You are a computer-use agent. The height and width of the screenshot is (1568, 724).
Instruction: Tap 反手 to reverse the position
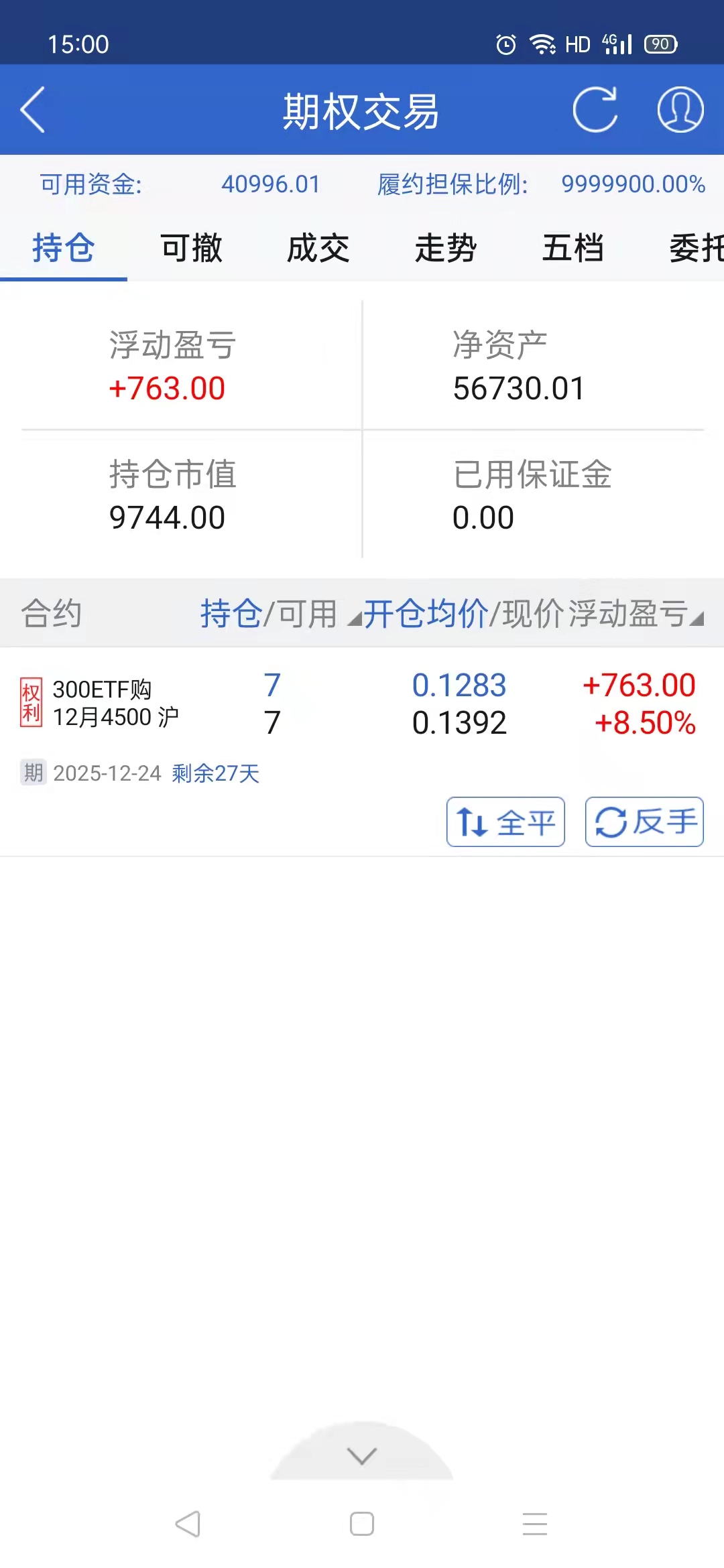tap(644, 822)
